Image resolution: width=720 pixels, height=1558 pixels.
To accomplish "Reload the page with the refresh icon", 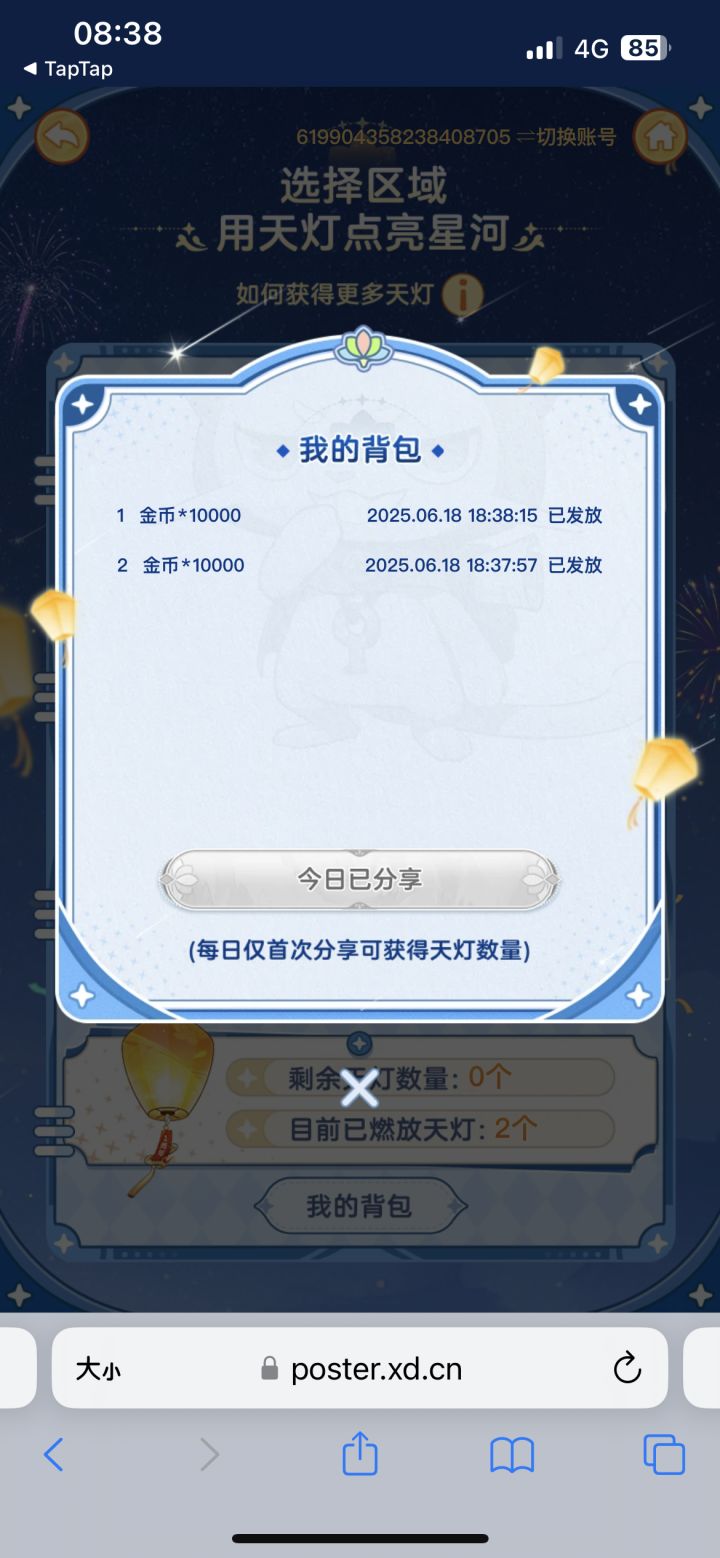I will tap(626, 1369).
